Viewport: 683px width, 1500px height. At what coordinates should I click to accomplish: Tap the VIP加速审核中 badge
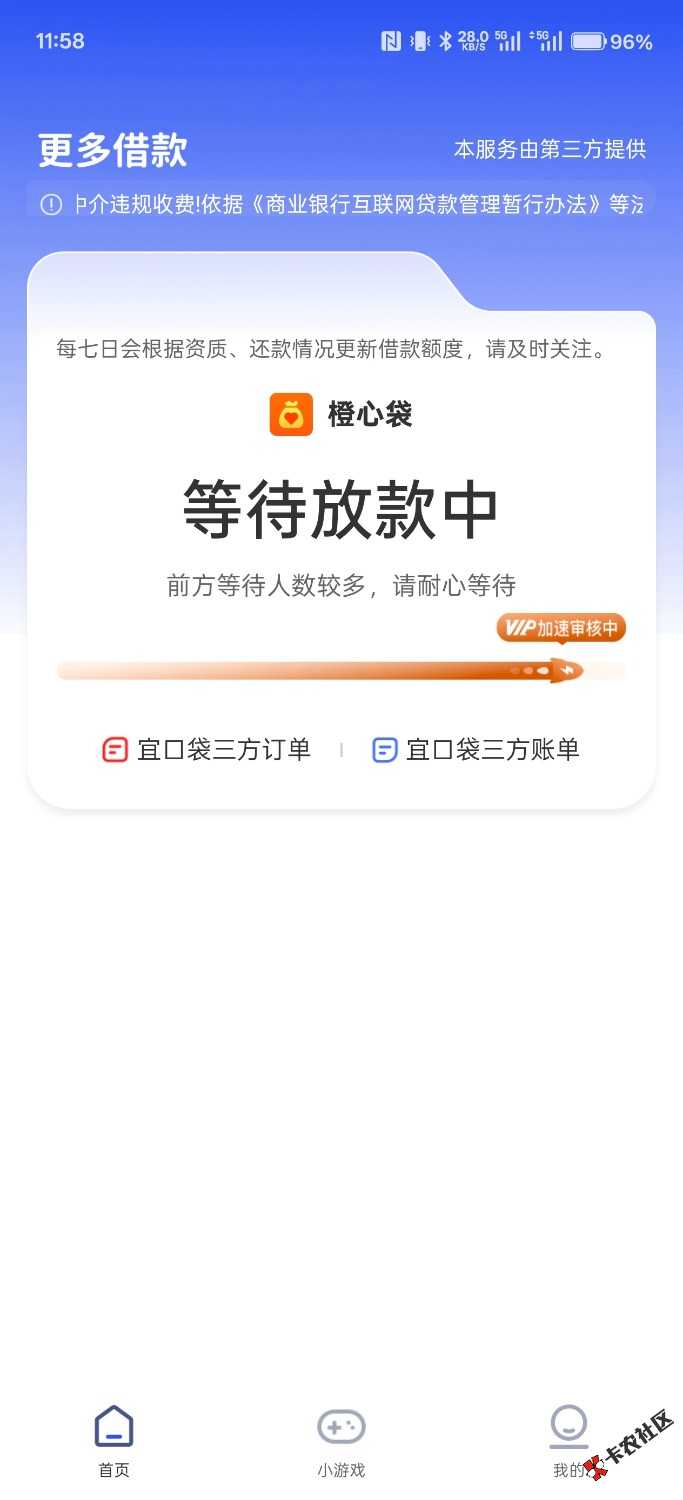coord(561,628)
